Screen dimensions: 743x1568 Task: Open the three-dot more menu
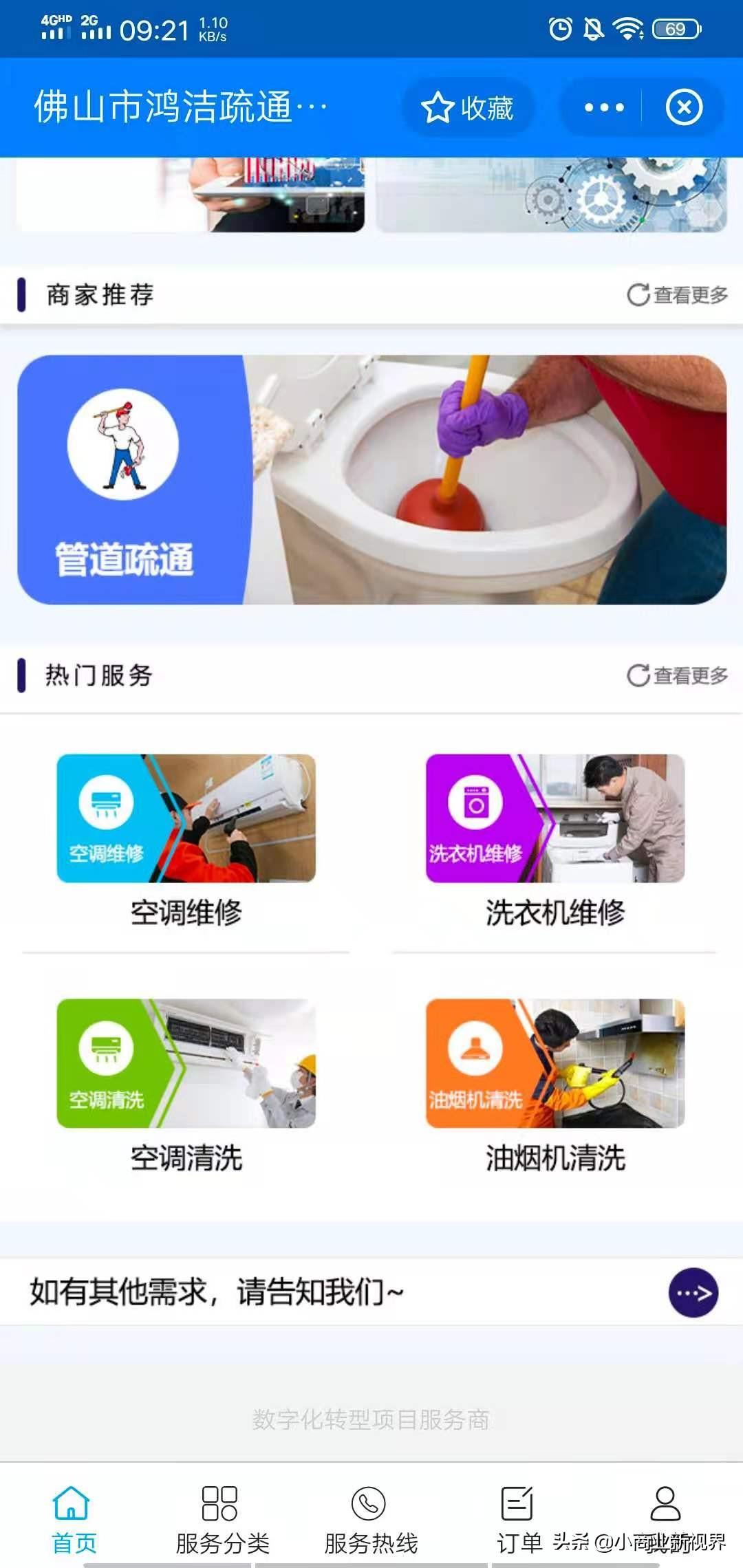tap(604, 108)
